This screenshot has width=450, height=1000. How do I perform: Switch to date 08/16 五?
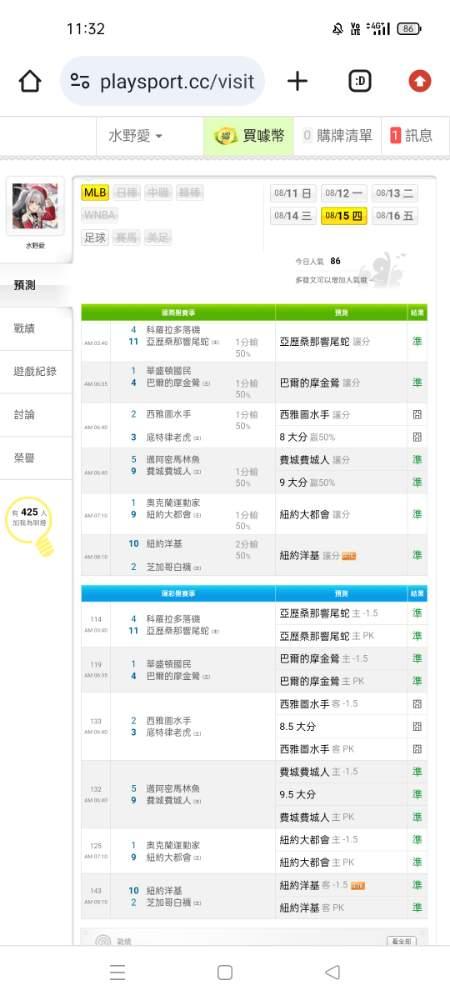click(x=395, y=216)
